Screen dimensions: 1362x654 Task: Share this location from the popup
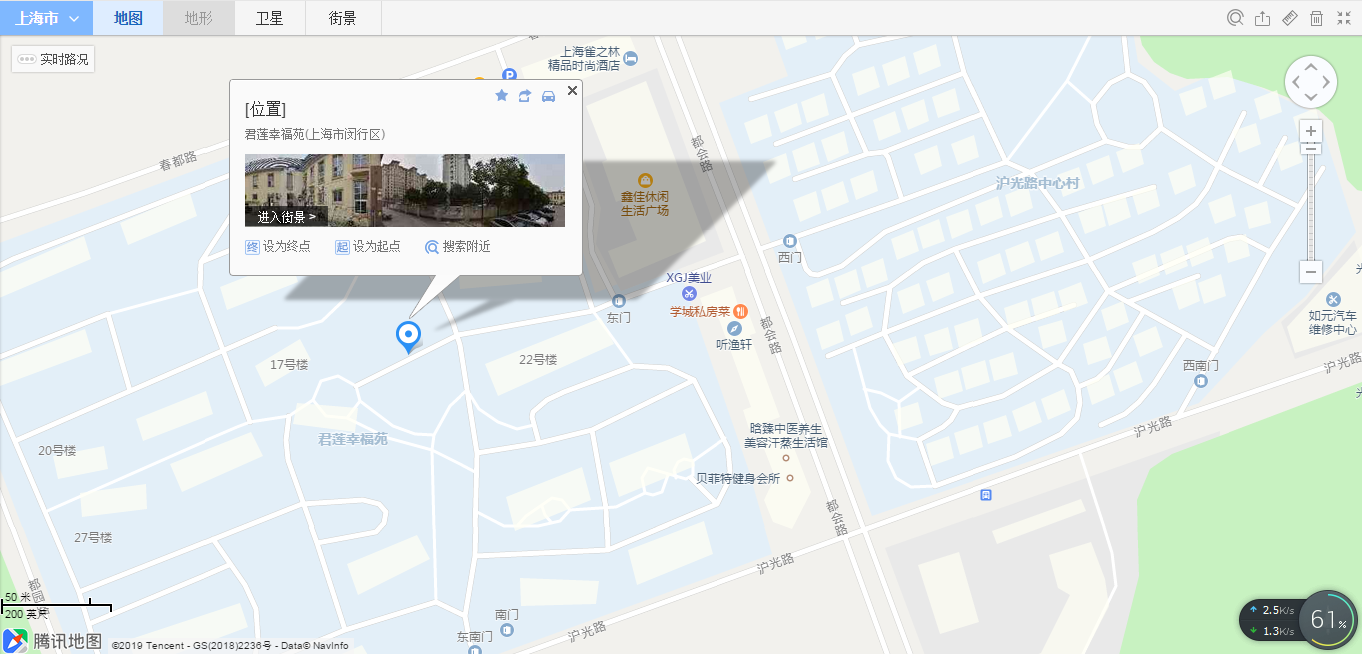(x=525, y=96)
